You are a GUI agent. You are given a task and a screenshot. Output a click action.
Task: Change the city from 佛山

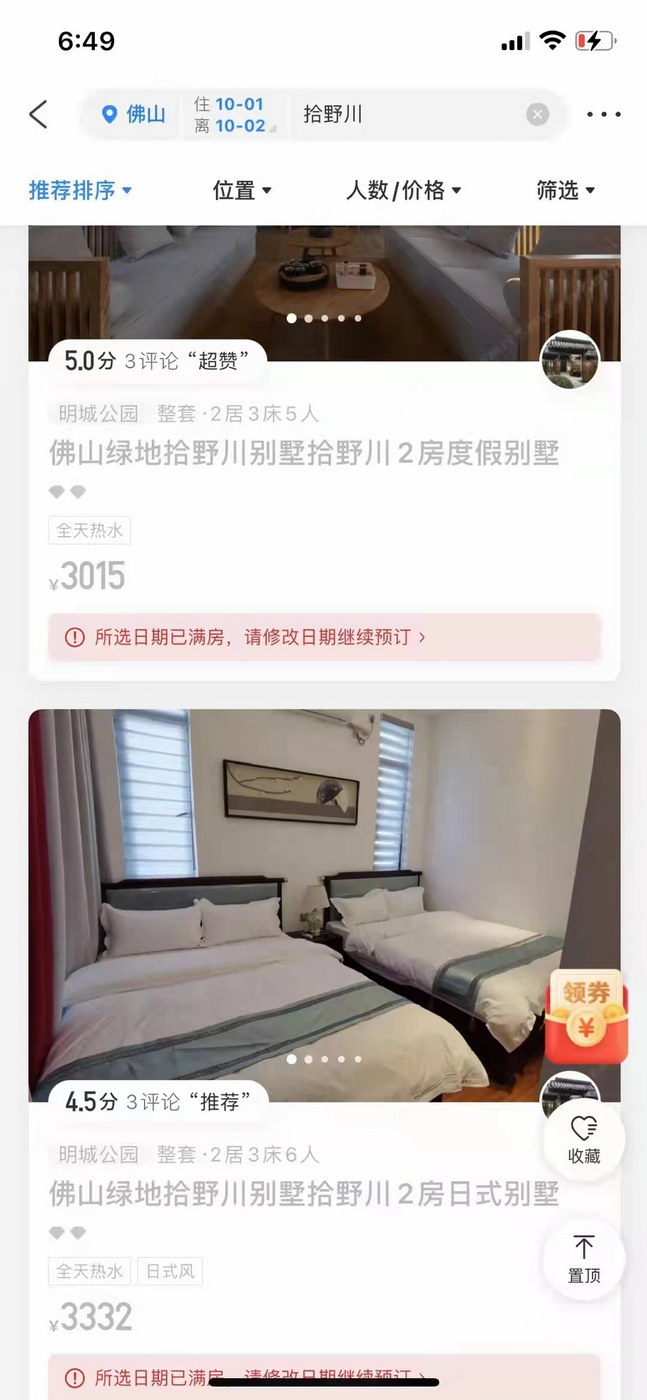[134, 114]
